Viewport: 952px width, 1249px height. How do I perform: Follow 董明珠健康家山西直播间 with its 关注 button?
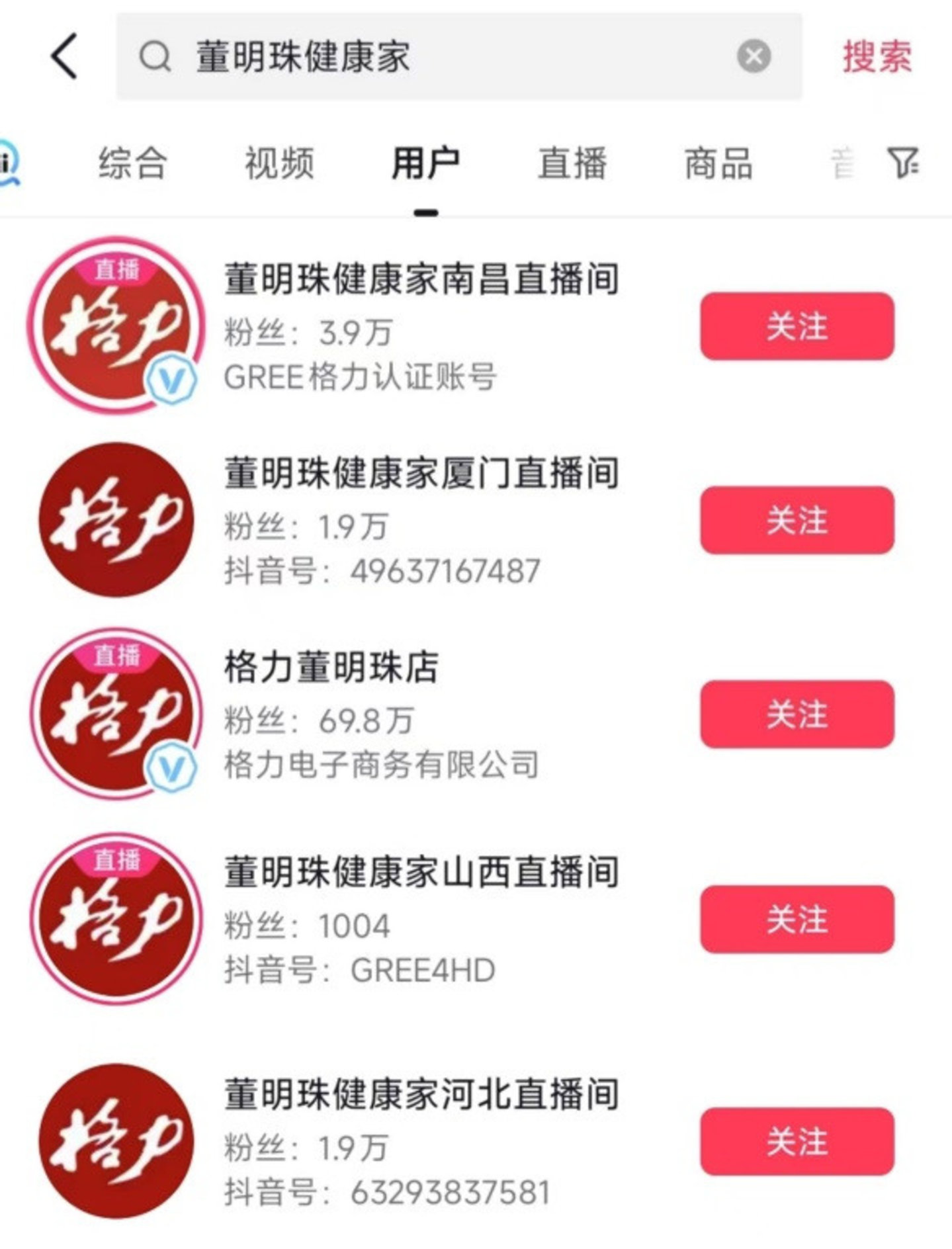point(797,919)
